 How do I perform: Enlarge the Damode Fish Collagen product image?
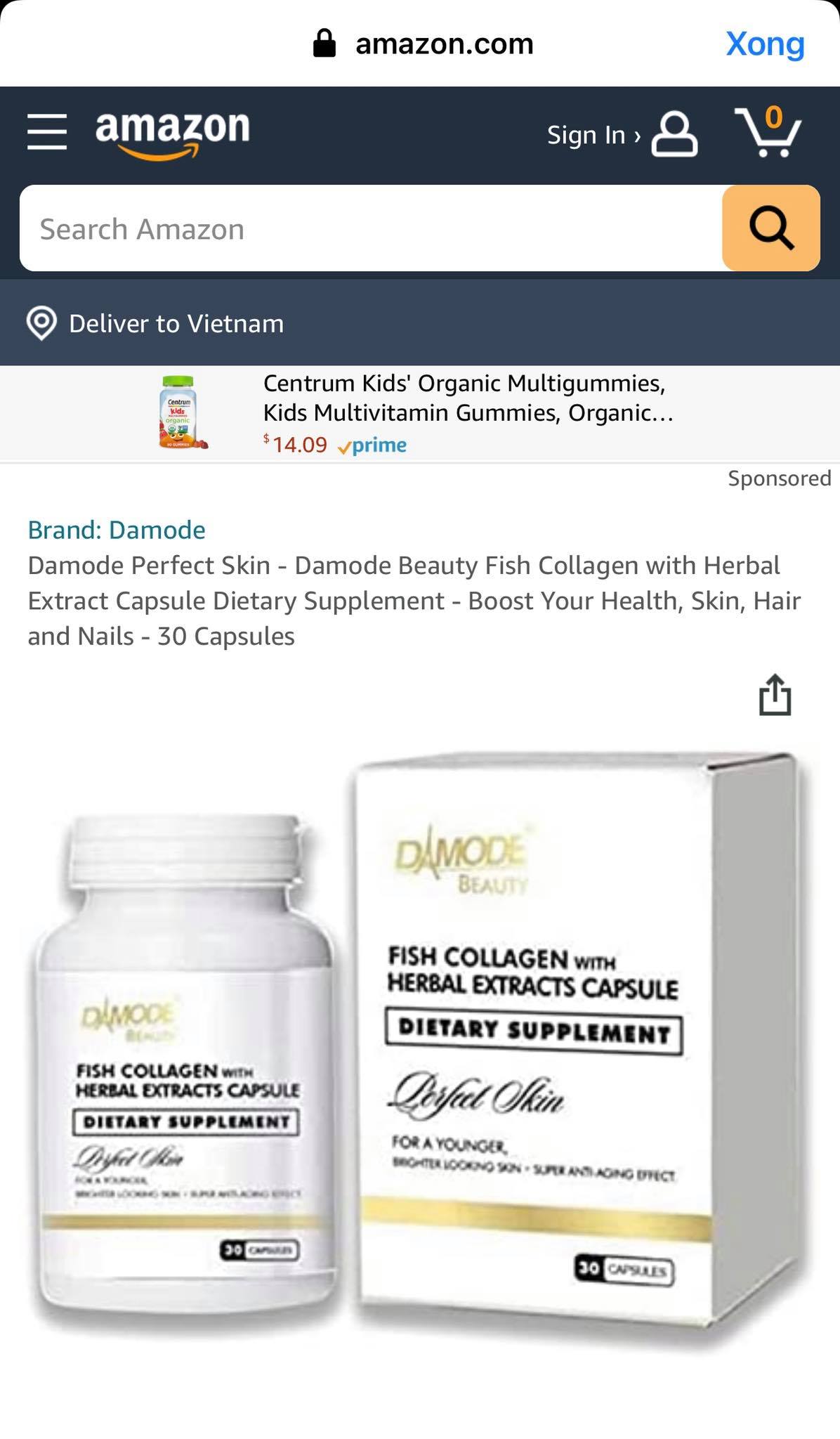click(420, 1047)
